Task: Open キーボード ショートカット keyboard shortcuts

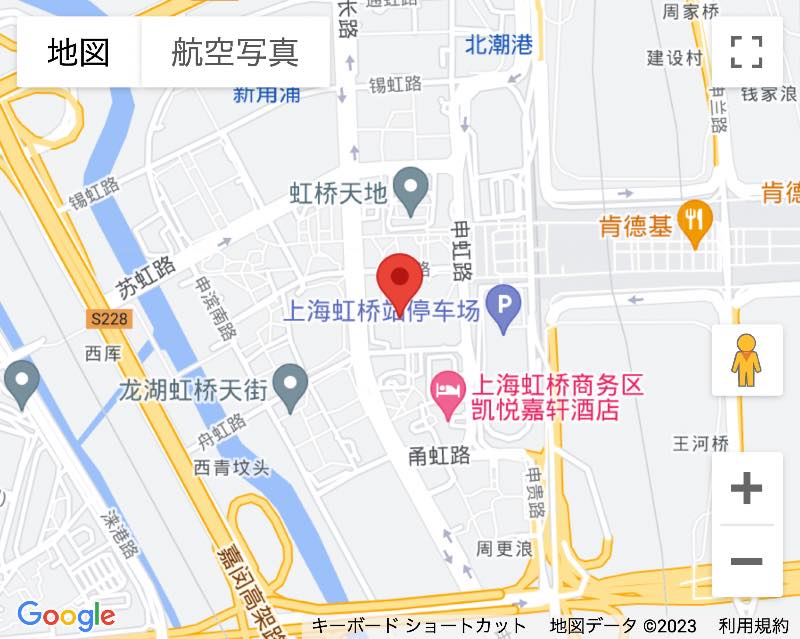Action: tap(418, 626)
